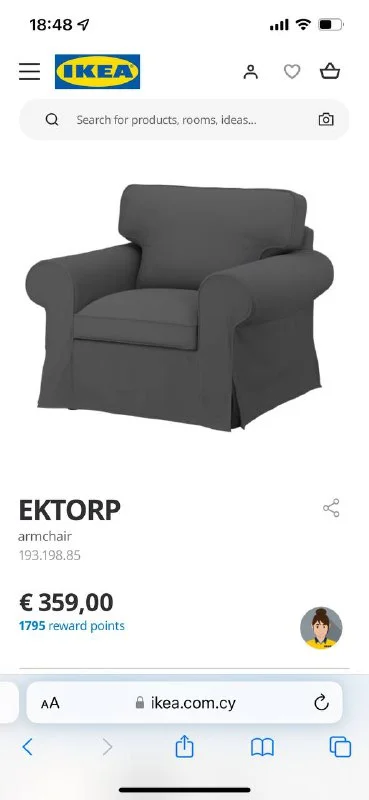
Task: View the EKTORP armchair image
Action: pos(180,307)
